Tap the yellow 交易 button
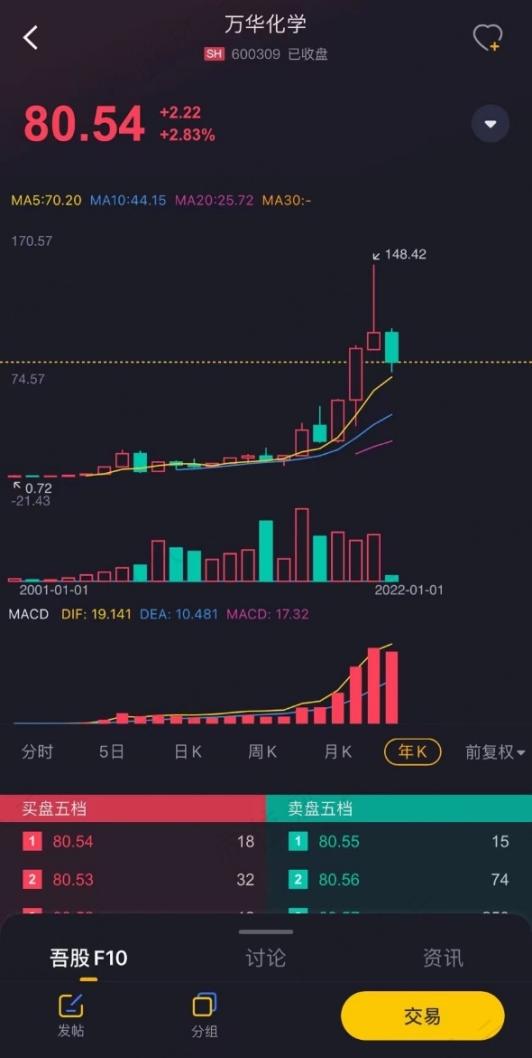This screenshot has height=1058, width=532. tap(423, 1015)
